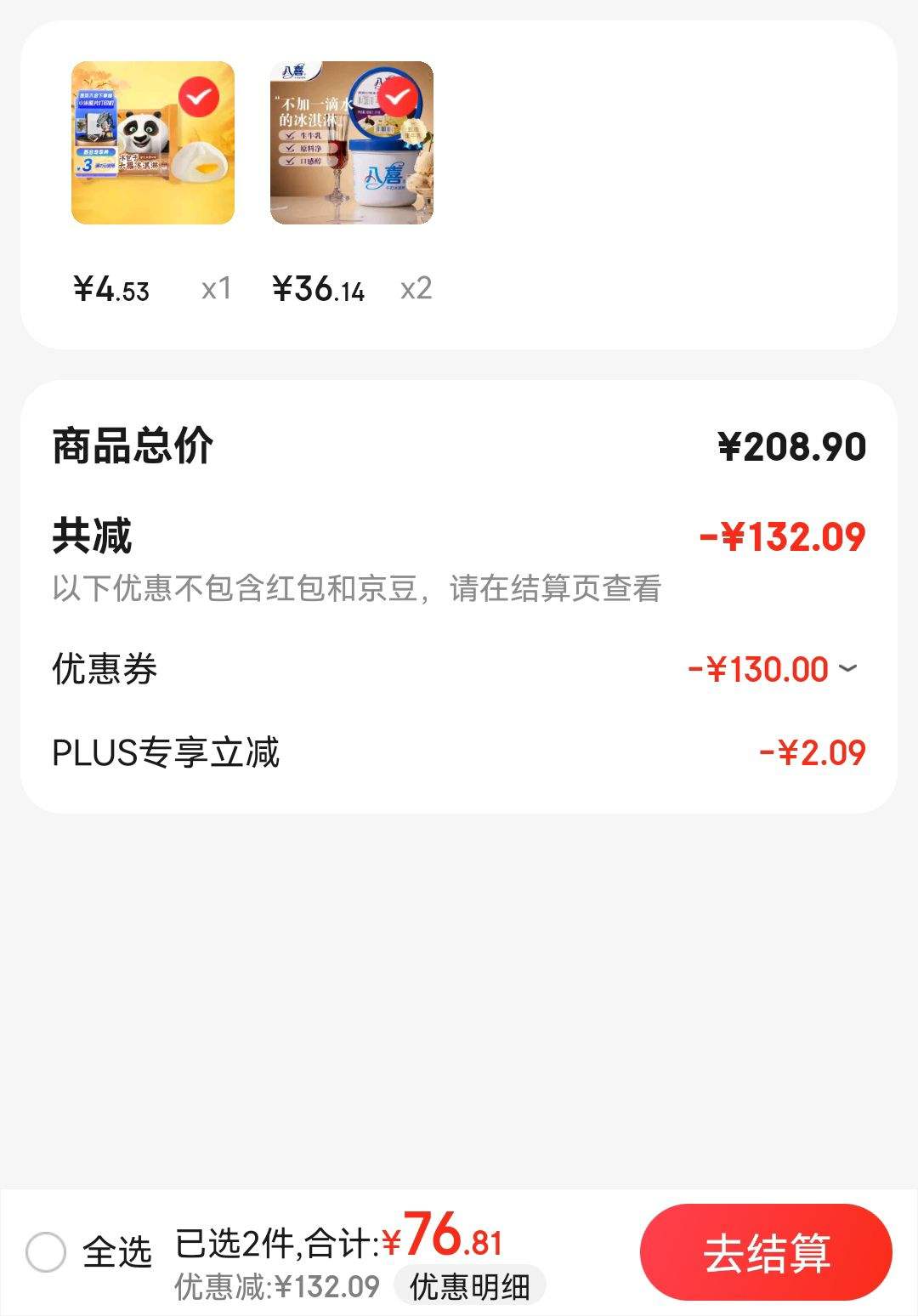Open the 优惠明细 discount breakdown
Image resolution: width=918 pixels, height=1316 pixels.
click(x=469, y=1287)
